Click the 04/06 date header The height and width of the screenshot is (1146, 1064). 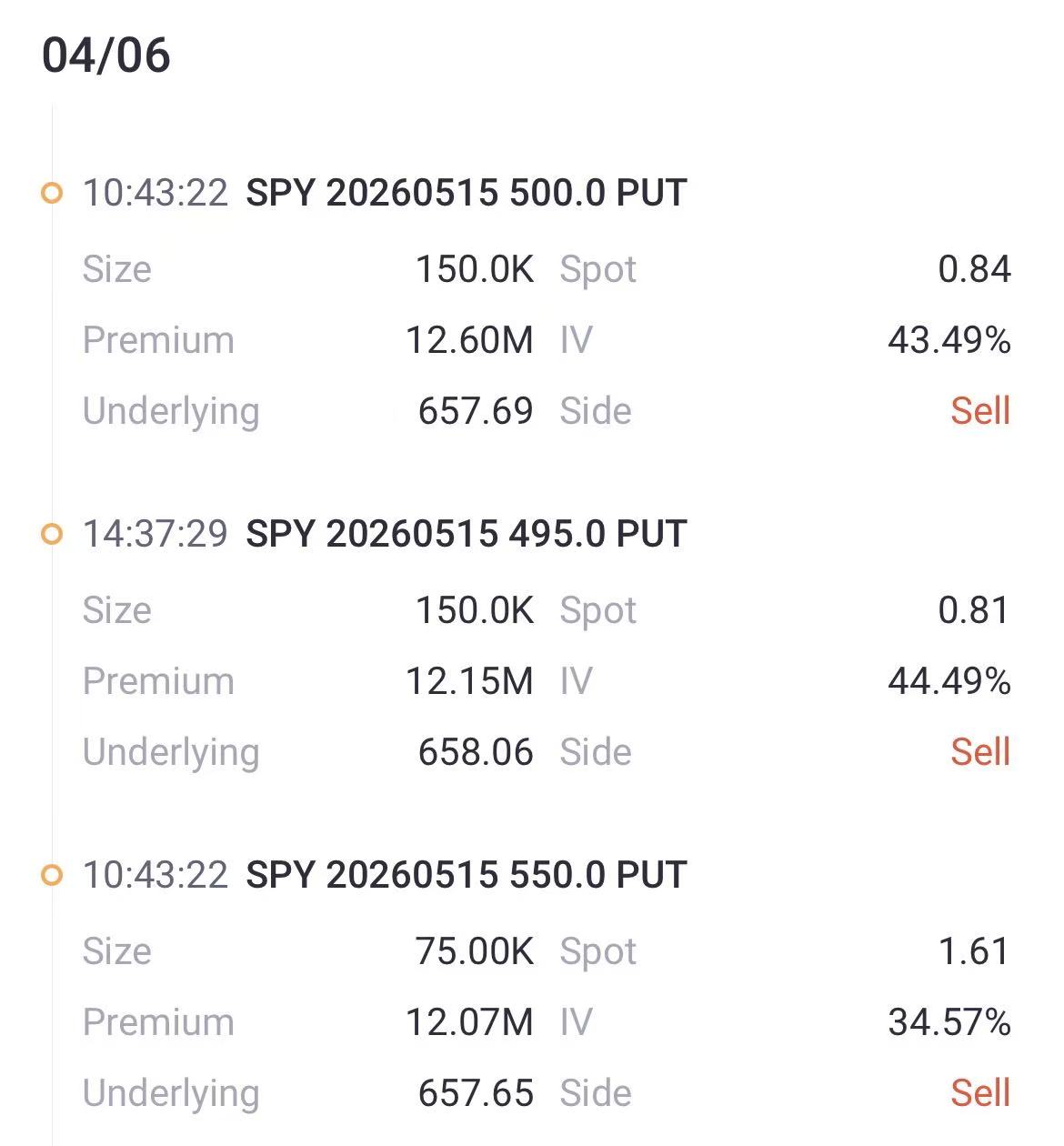coord(109,56)
